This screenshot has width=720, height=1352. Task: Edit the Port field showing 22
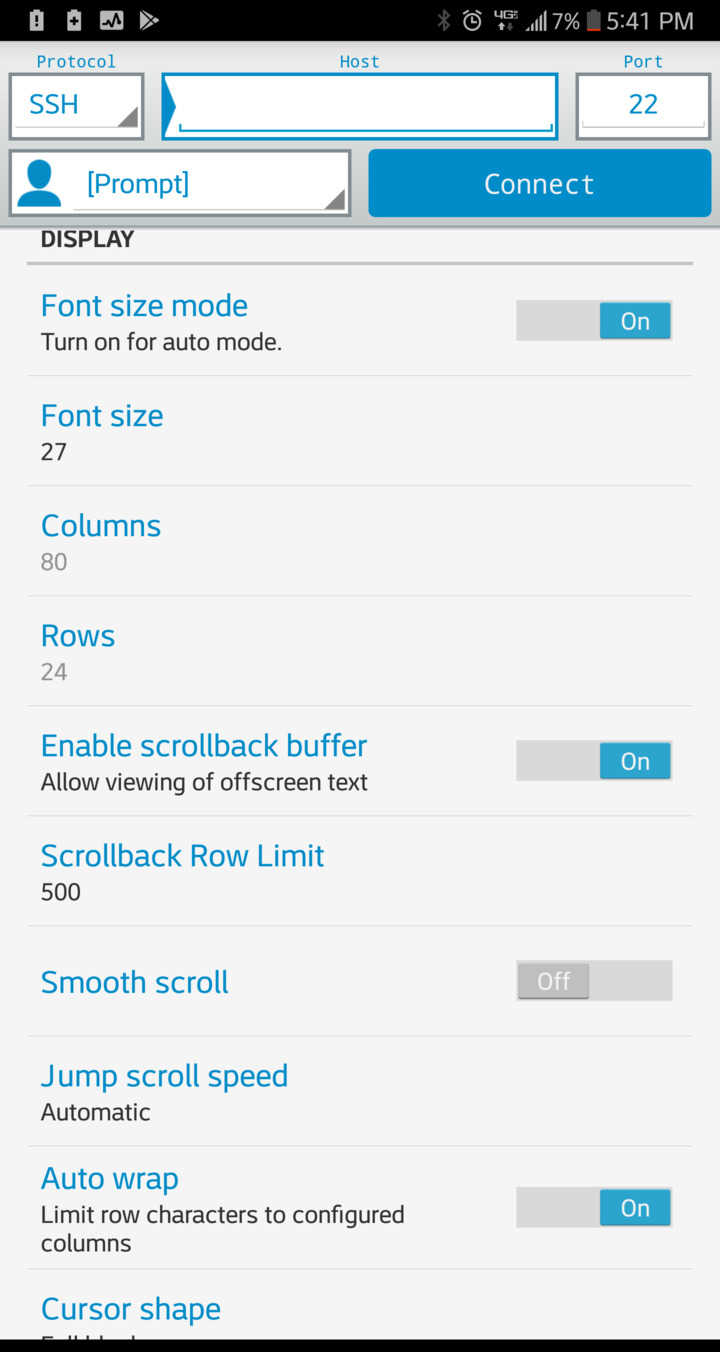point(643,106)
